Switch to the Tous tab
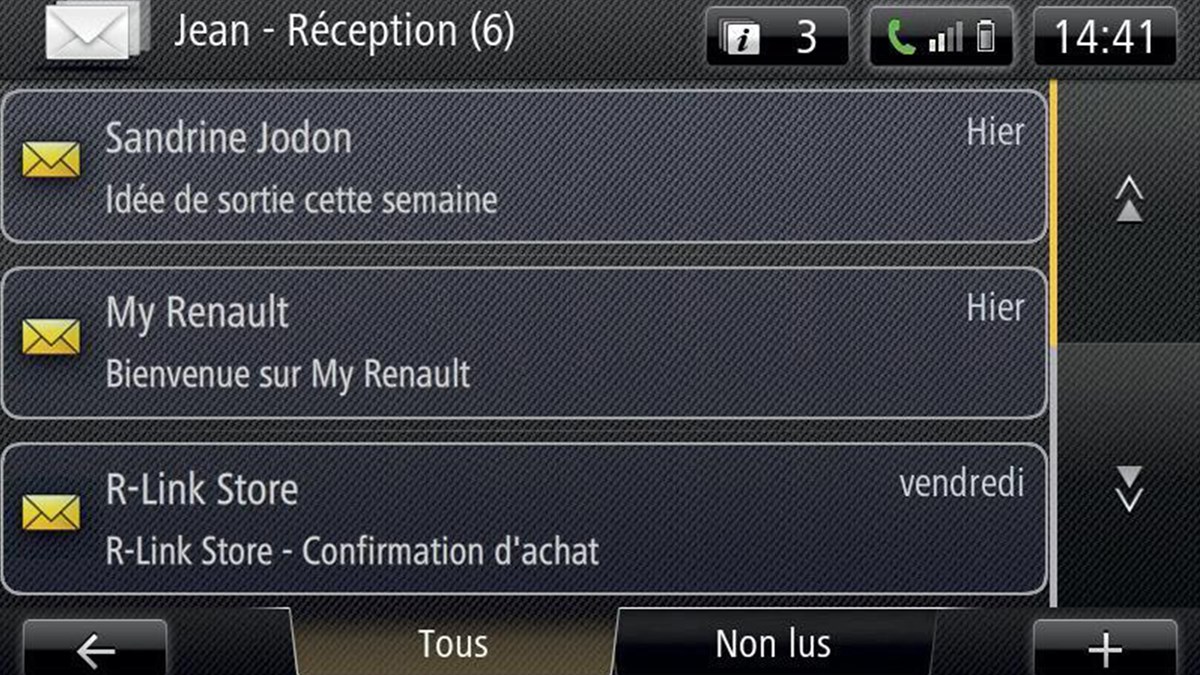The width and height of the screenshot is (1200, 675). 453,644
